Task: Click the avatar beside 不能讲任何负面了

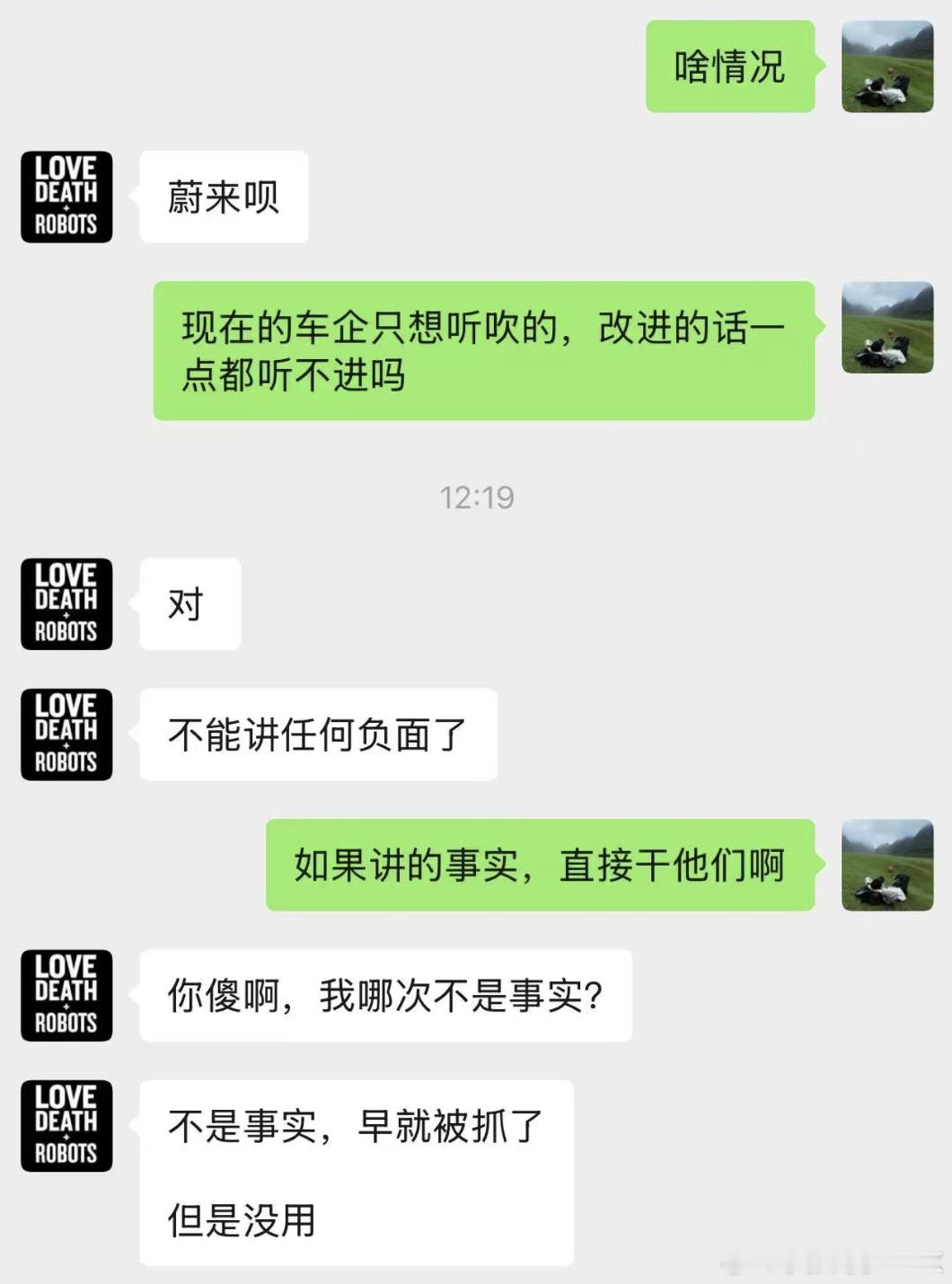Action: click(66, 732)
